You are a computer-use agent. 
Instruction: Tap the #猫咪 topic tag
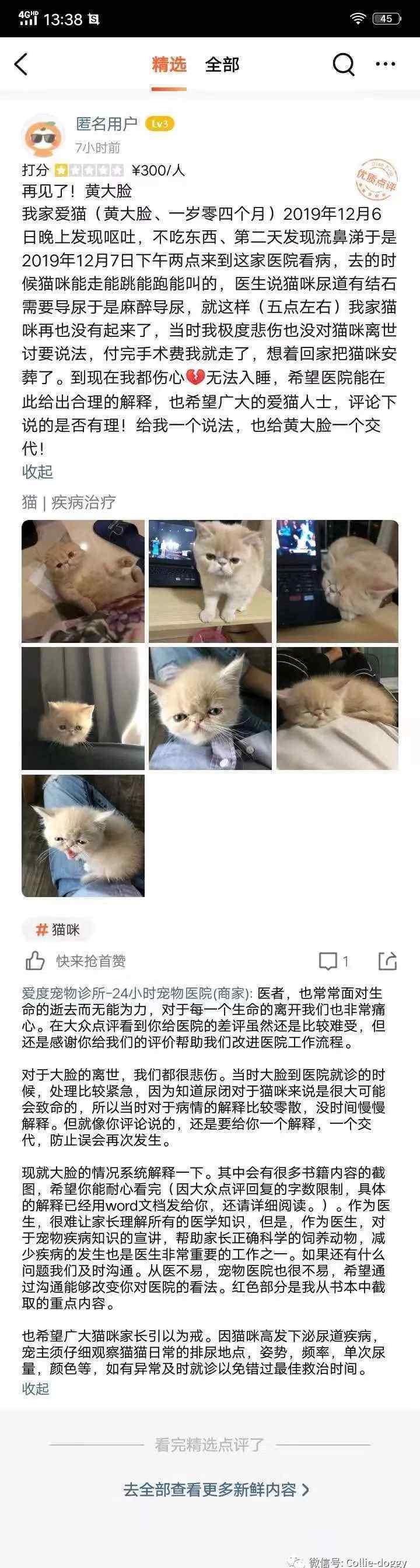point(58,930)
